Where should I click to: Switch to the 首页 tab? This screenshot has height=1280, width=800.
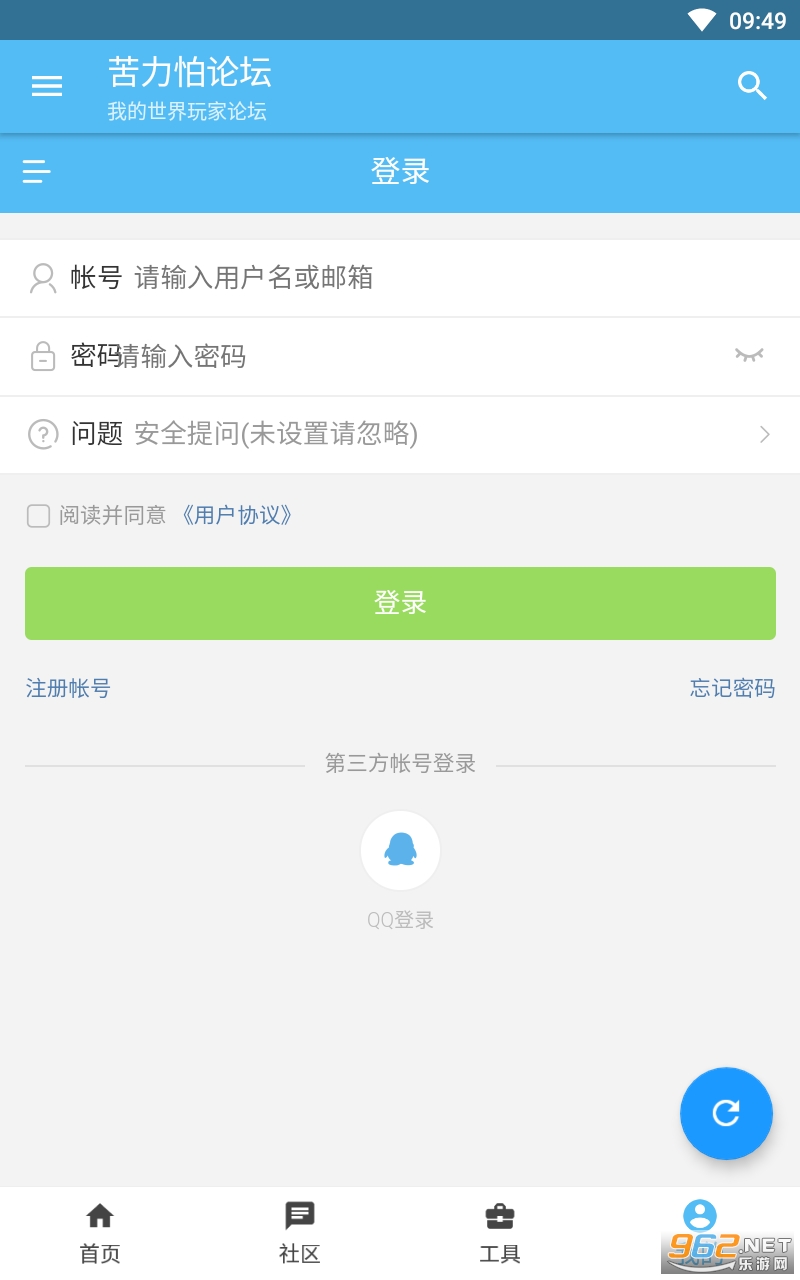point(100,1233)
